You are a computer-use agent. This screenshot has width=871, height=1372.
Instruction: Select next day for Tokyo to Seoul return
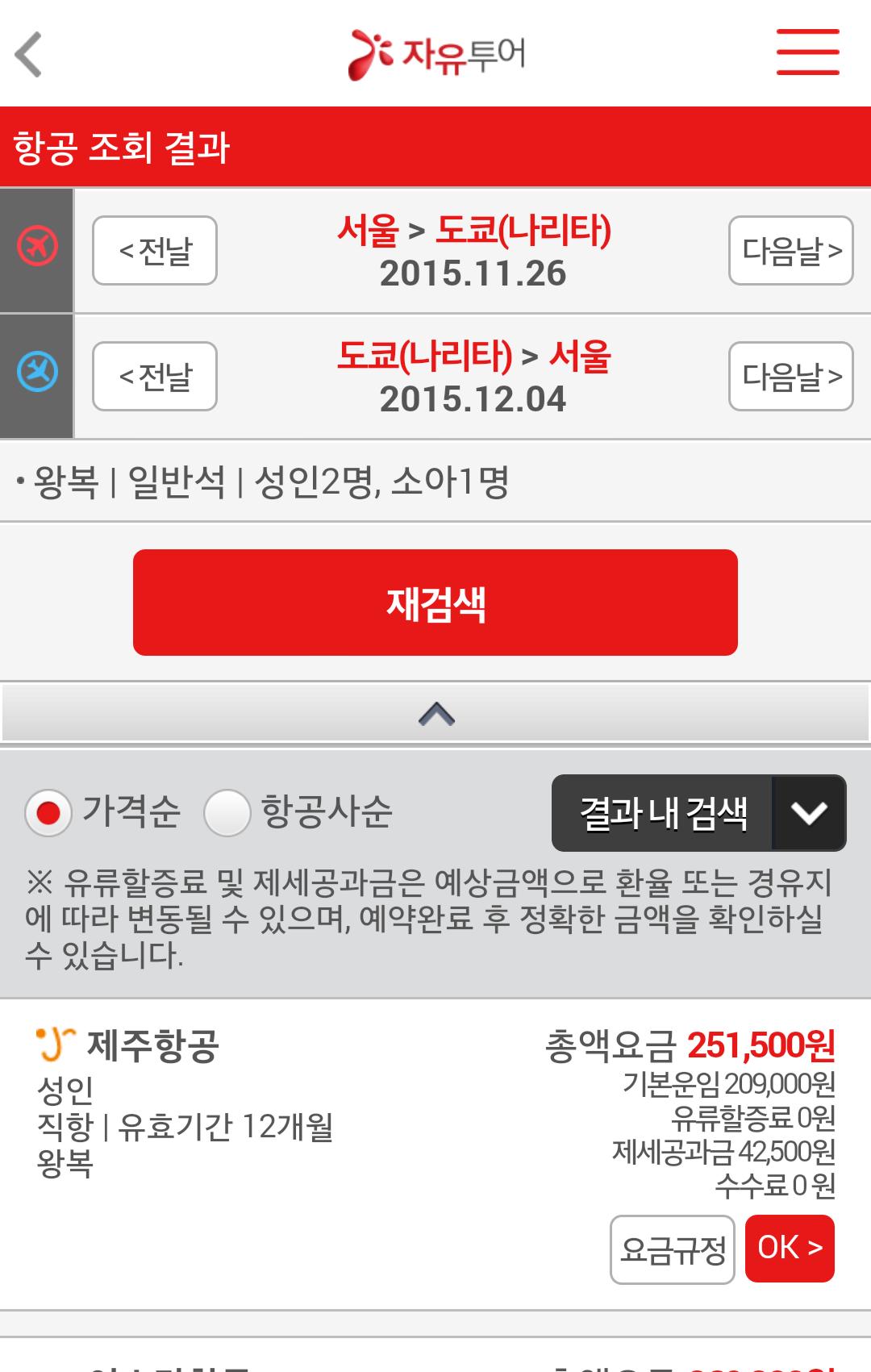790,377
